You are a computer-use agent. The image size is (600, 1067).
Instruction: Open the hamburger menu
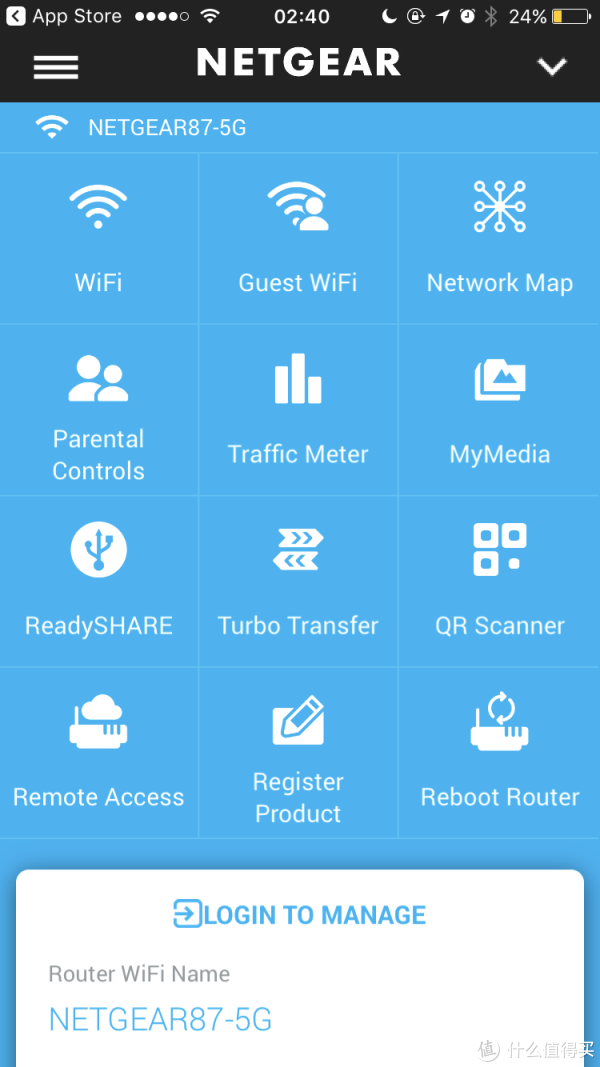click(x=56, y=66)
